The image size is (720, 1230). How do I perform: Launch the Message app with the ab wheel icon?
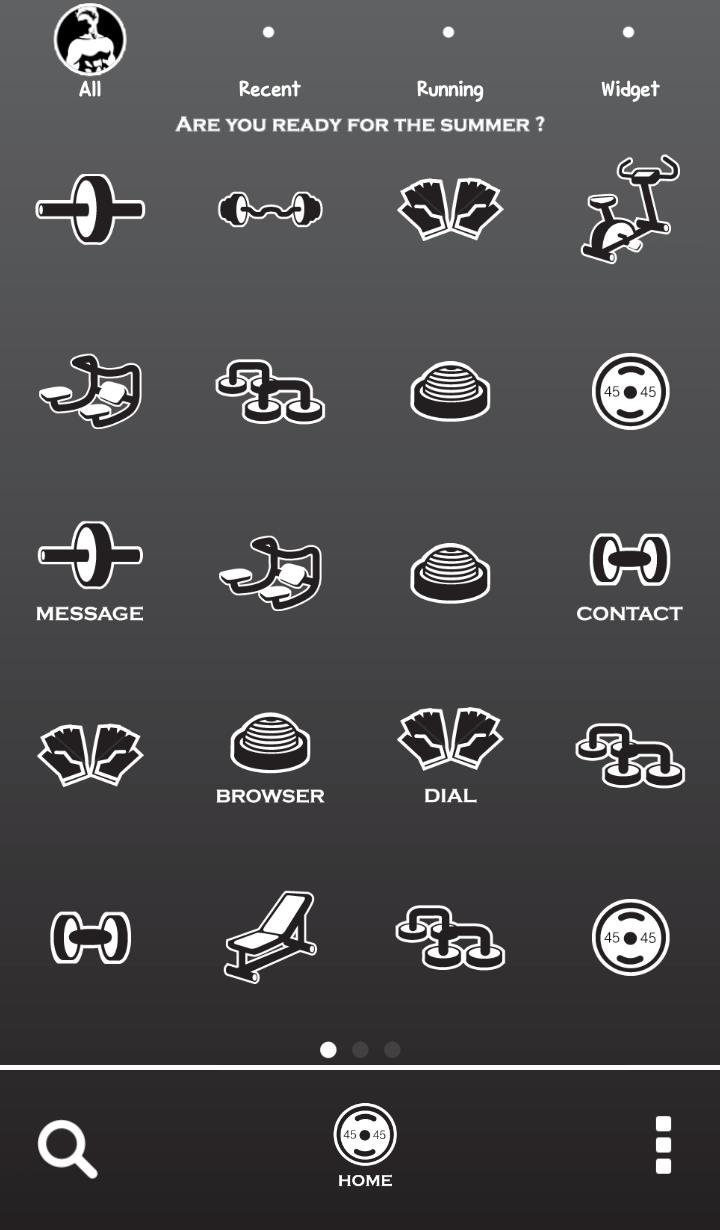pos(90,570)
